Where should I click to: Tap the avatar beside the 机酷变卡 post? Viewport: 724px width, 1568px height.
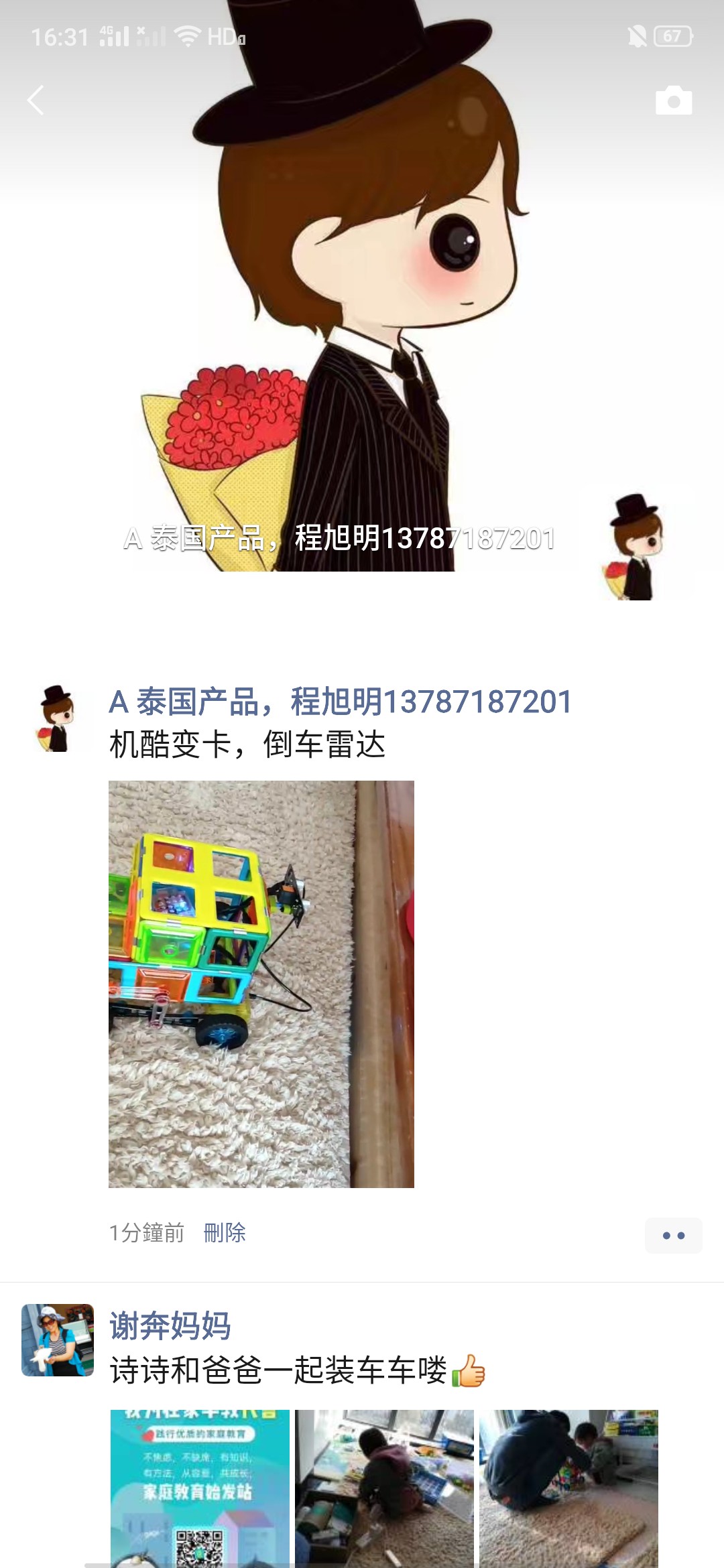pos(56,719)
